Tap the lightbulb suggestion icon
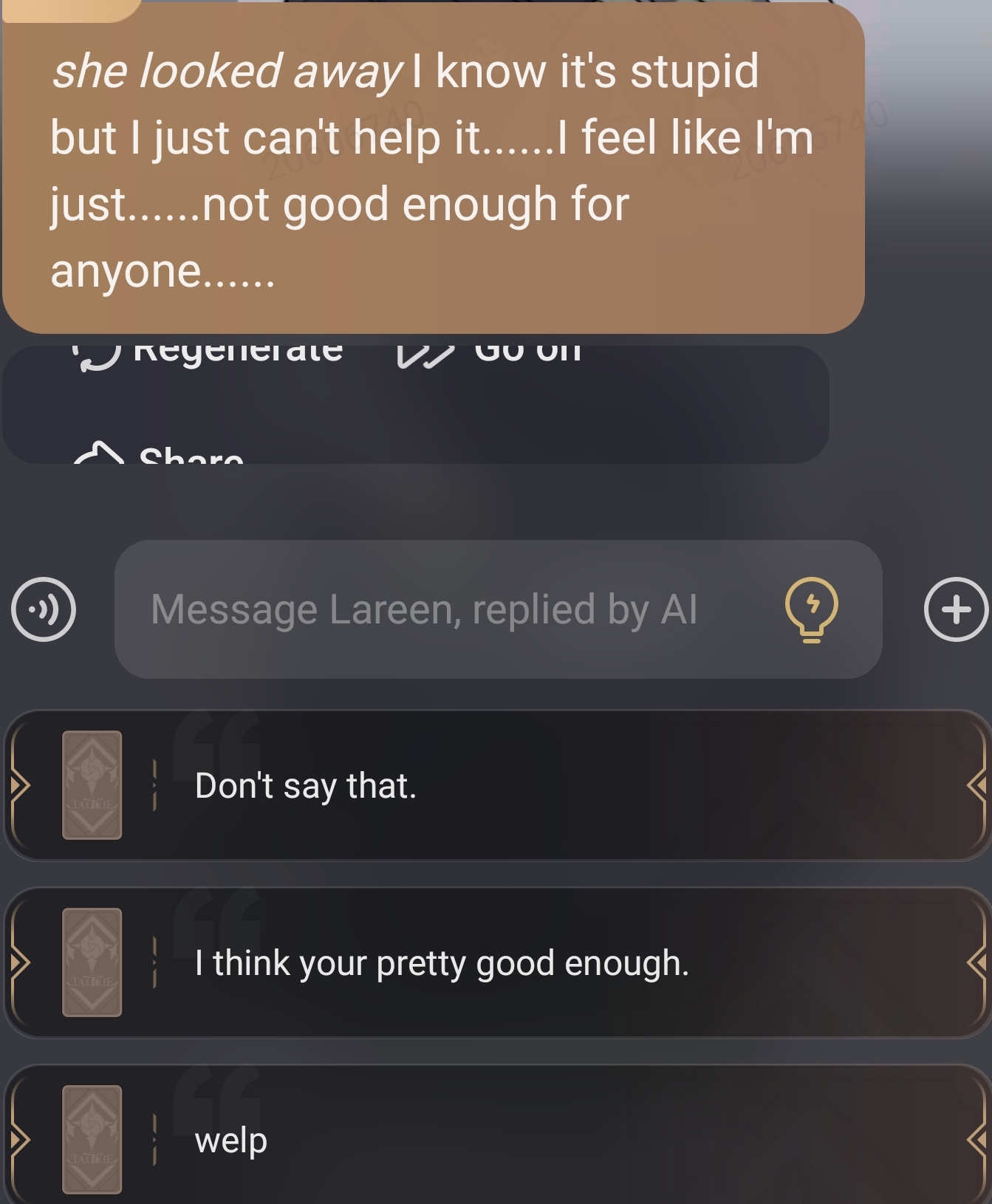Viewport: 992px width, 1204px height. pyautogui.click(x=811, y=609)
